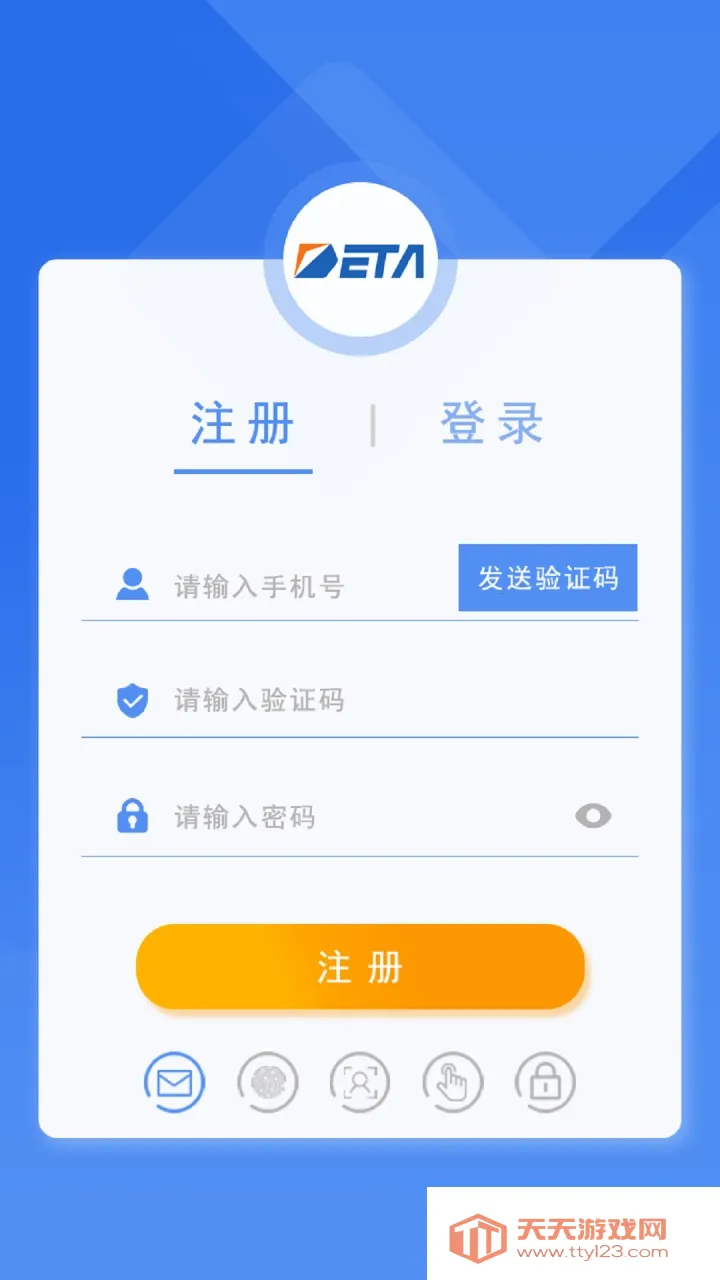
Task: Click the 发送验证码 button
Action: pos(547,577)
